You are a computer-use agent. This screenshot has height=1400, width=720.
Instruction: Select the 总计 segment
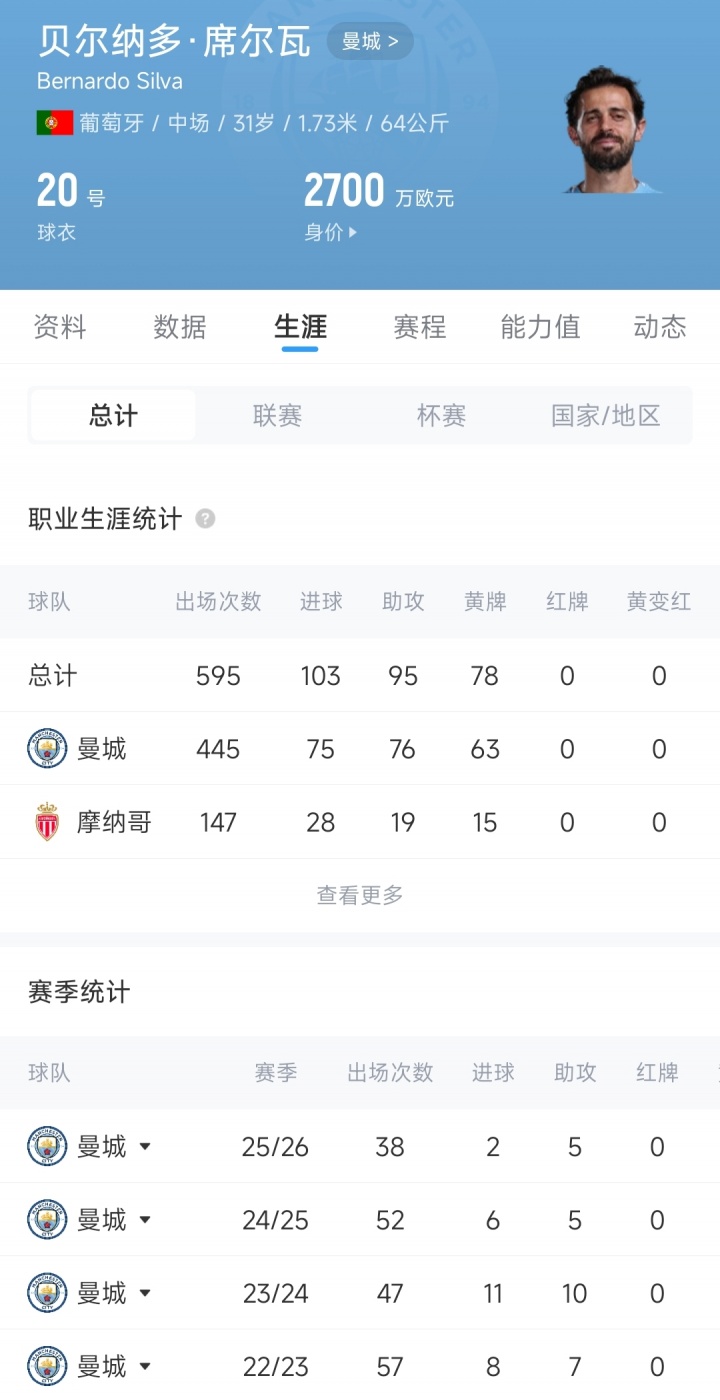[x=113, y=416]
